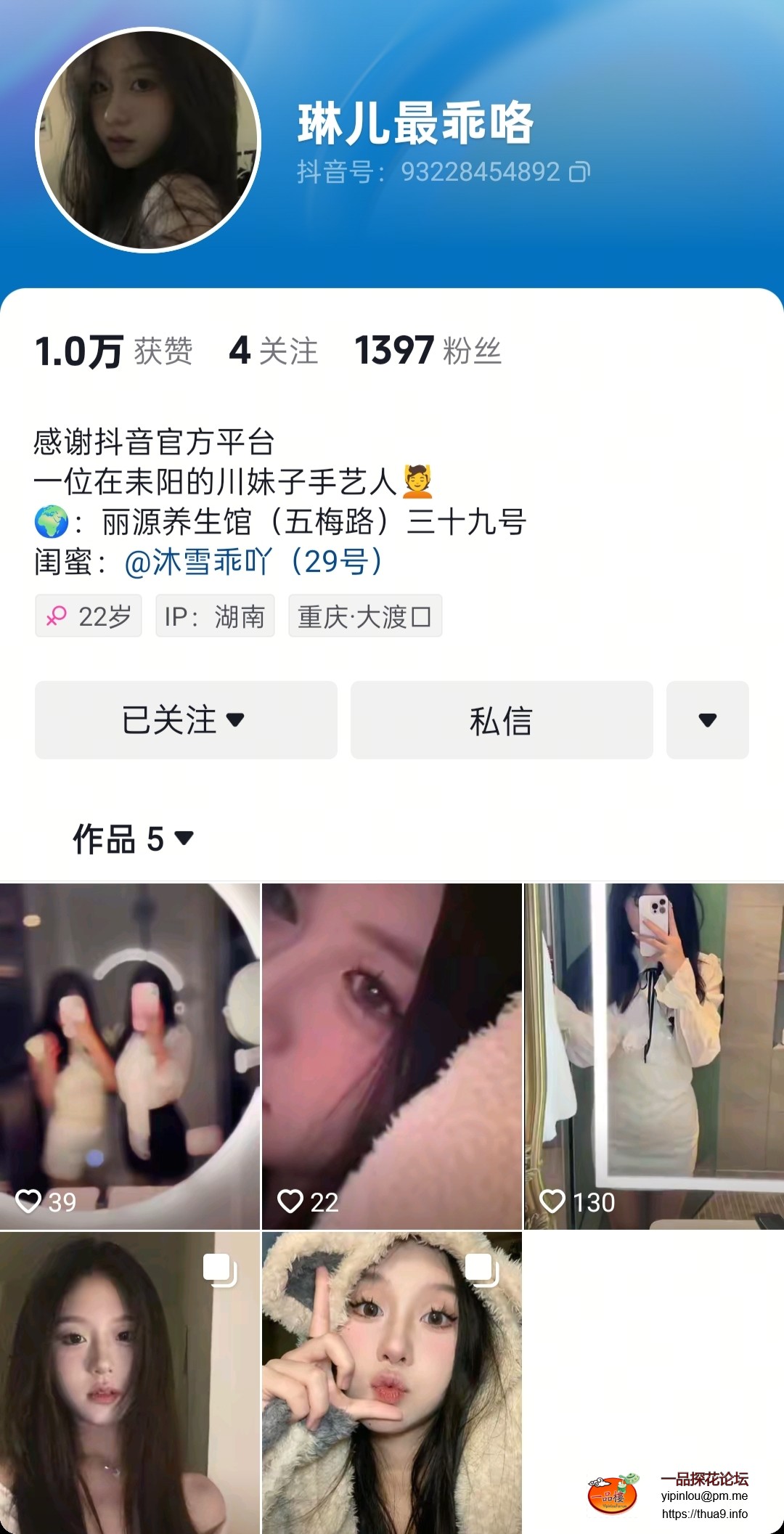Open the profile avatar photo
The height and width of the screenshot is (1534, 784).
[x=148, y=140]
